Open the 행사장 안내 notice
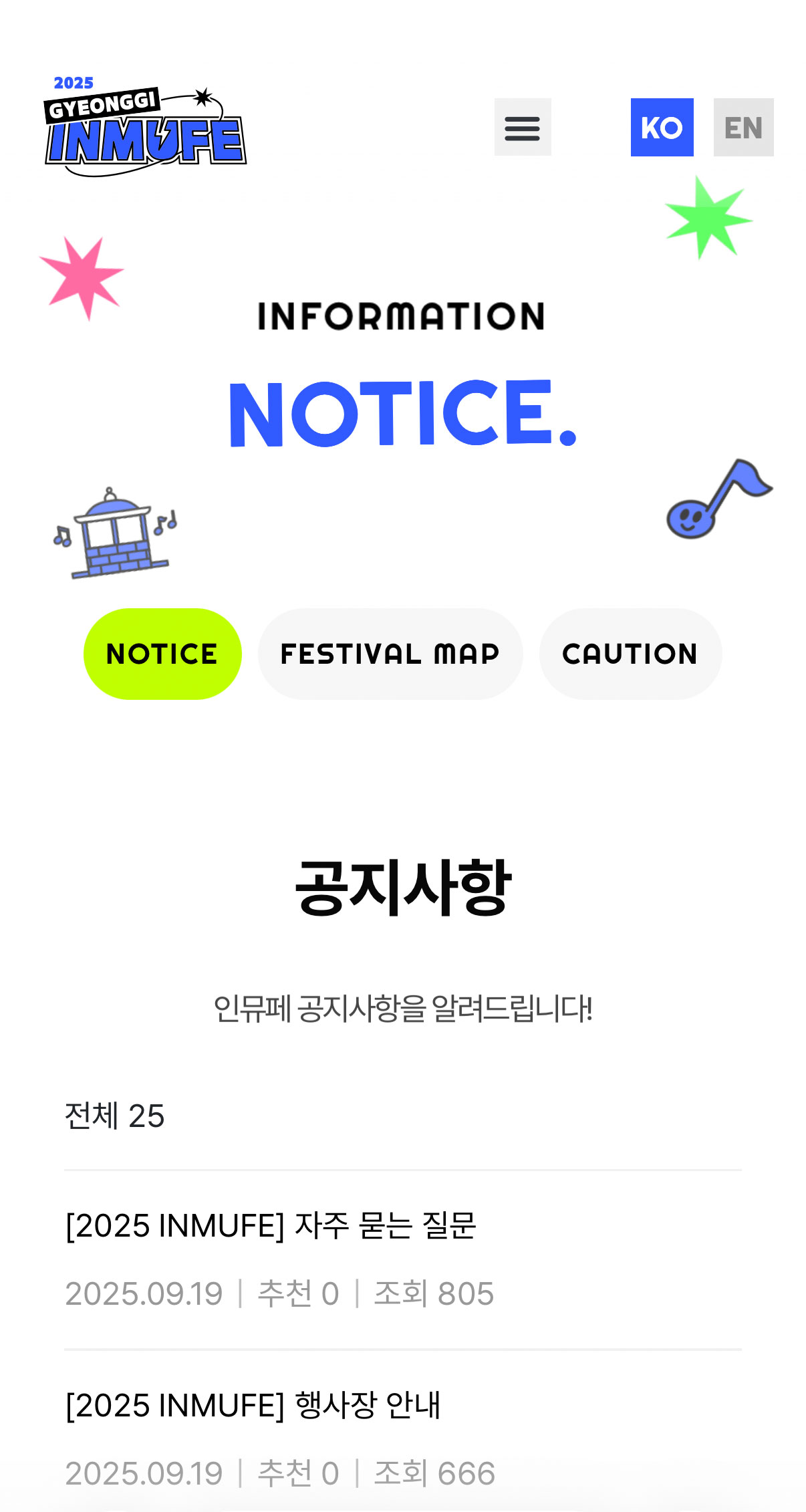 point(253,1405)
